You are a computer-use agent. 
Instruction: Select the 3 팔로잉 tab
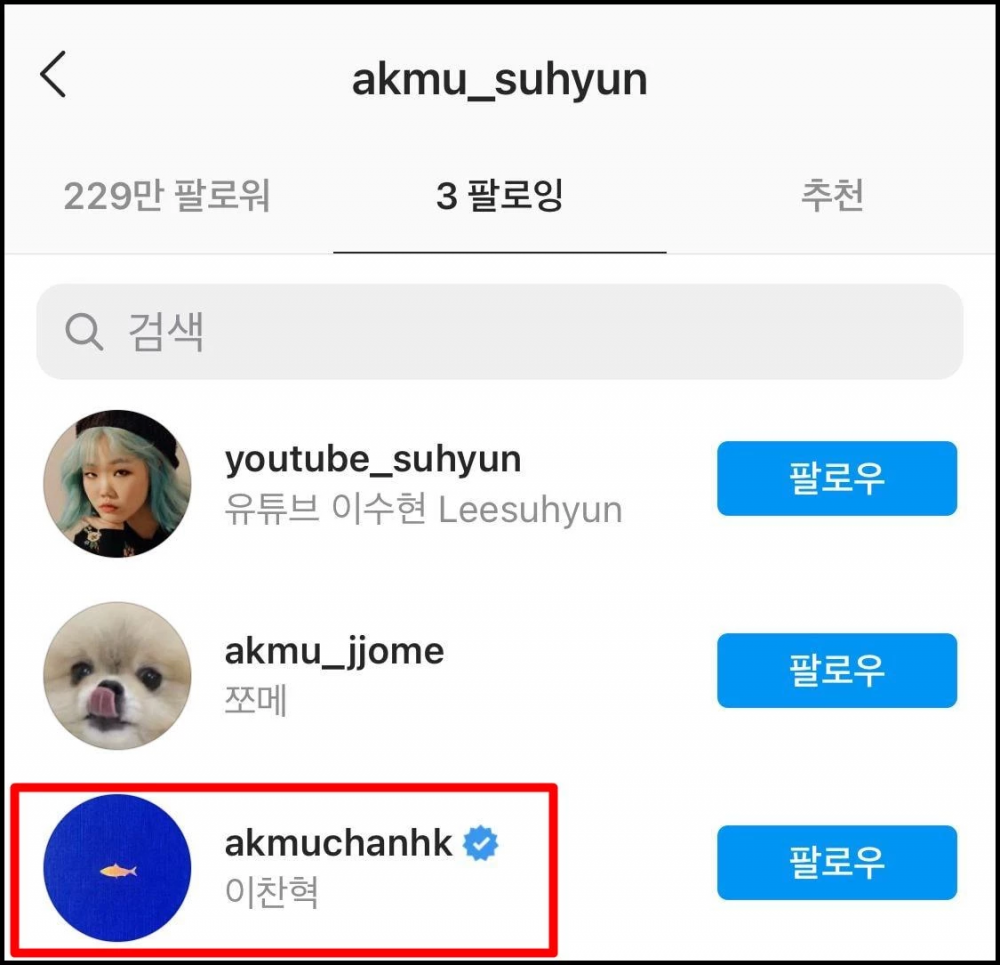pyautogui.click(x=500, y=196)
